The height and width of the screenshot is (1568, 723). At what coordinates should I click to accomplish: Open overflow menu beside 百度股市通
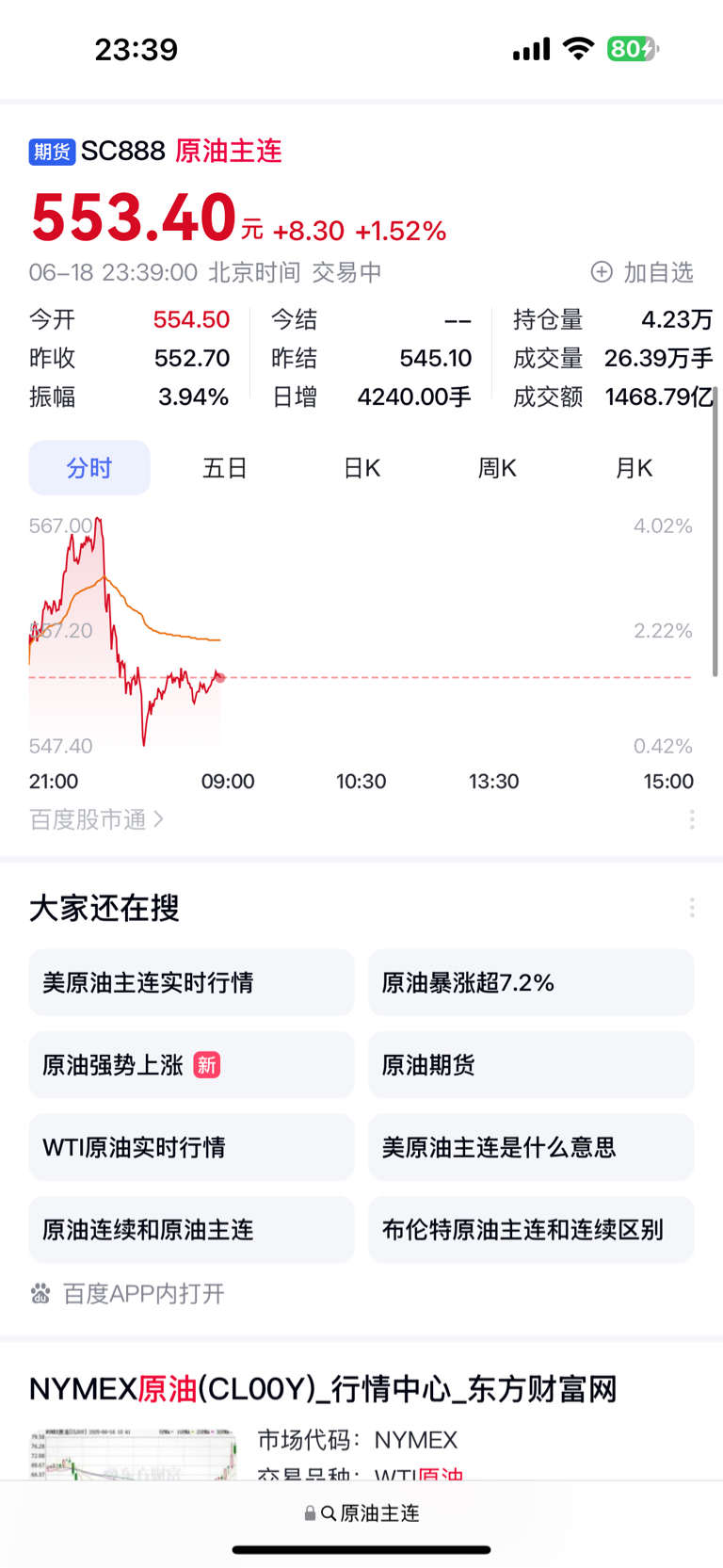click(x=692, y=819)
